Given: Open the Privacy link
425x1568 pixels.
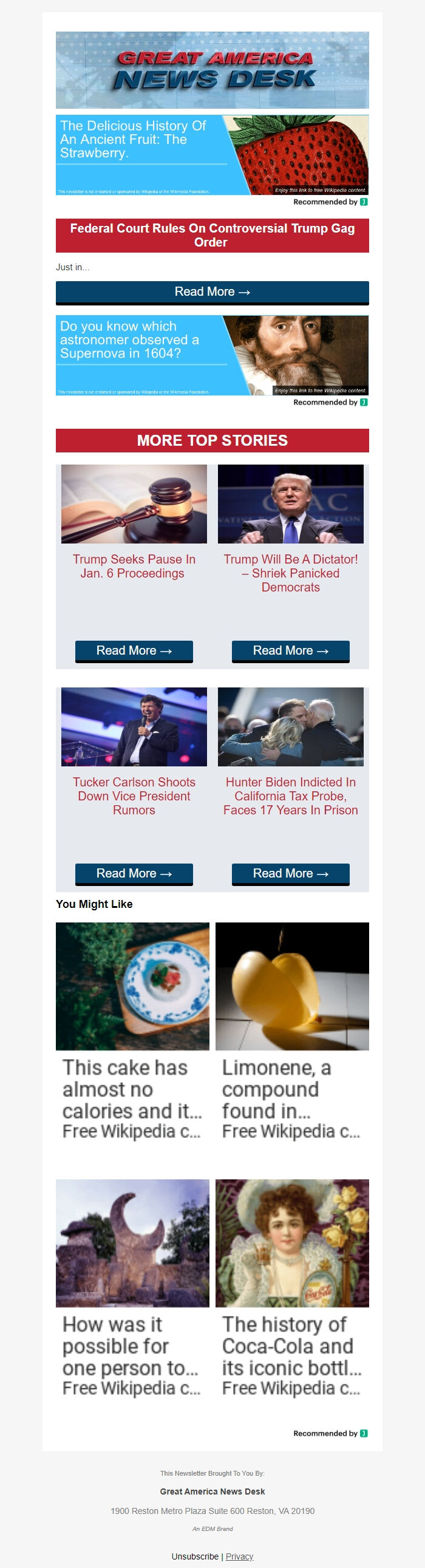Looking at the screenshot, I should click(x=239, y=1556).
